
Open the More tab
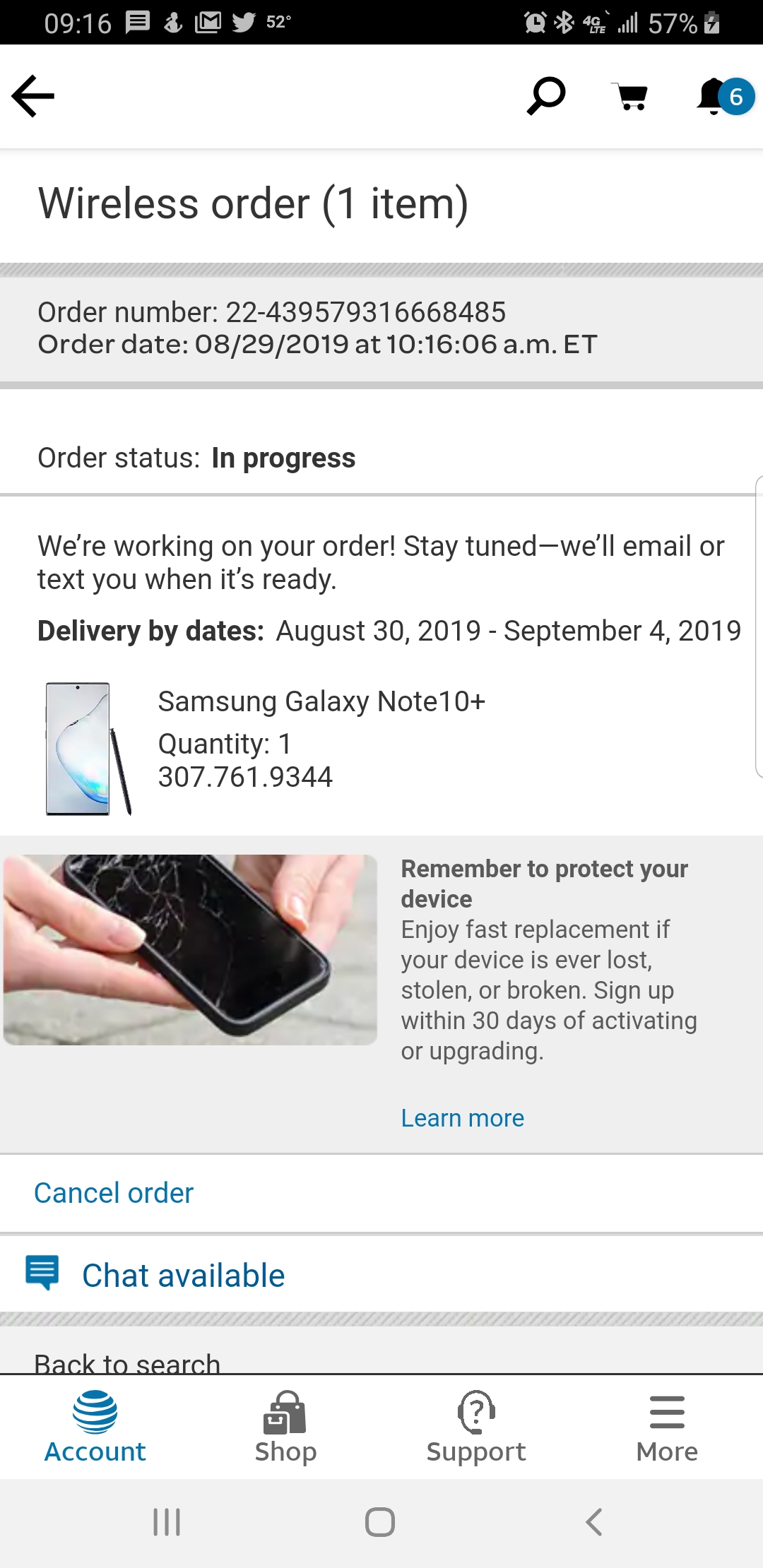[667, 1427]
